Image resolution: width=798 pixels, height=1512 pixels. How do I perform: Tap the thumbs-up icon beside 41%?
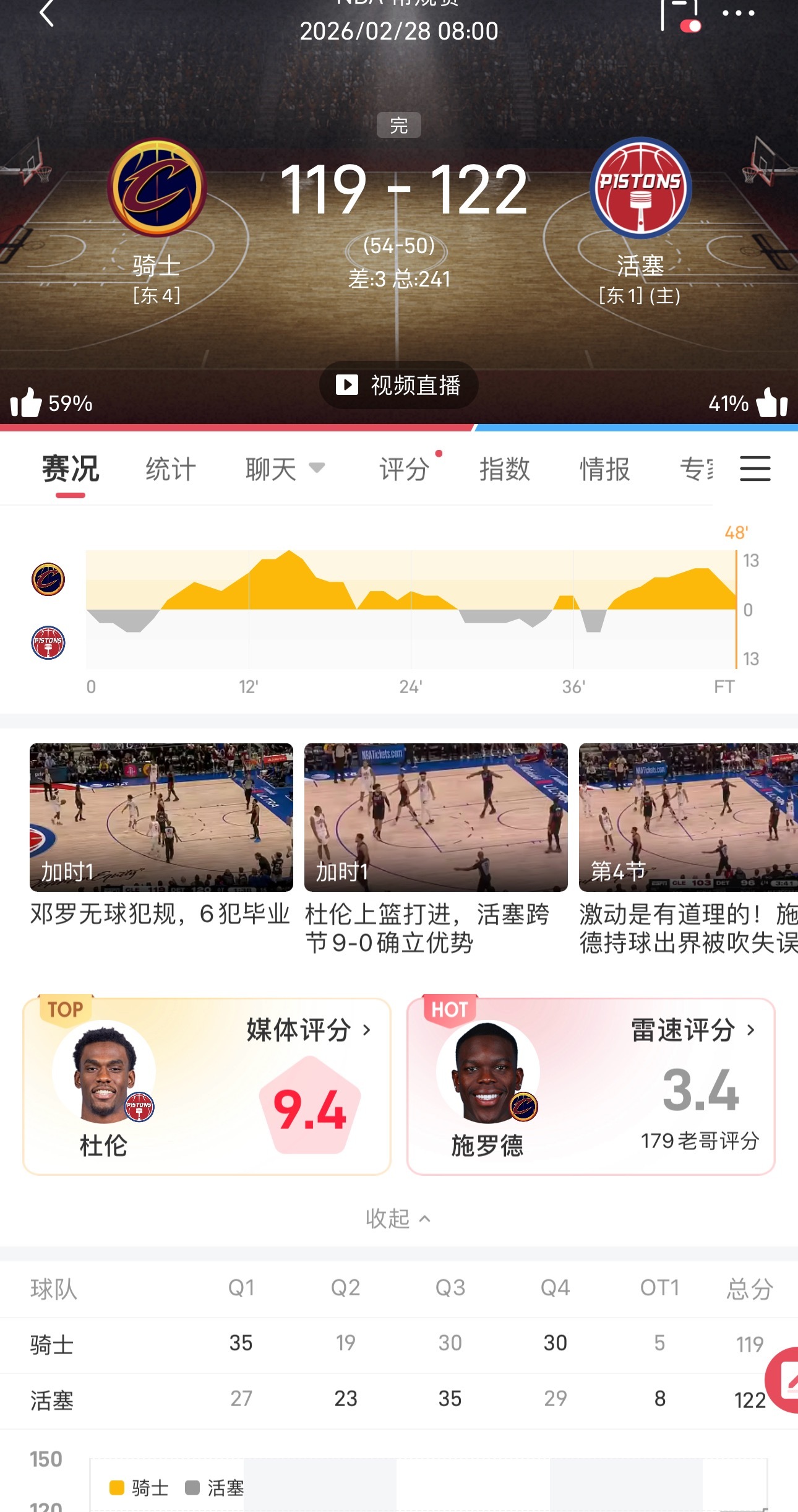click(770, 403)
